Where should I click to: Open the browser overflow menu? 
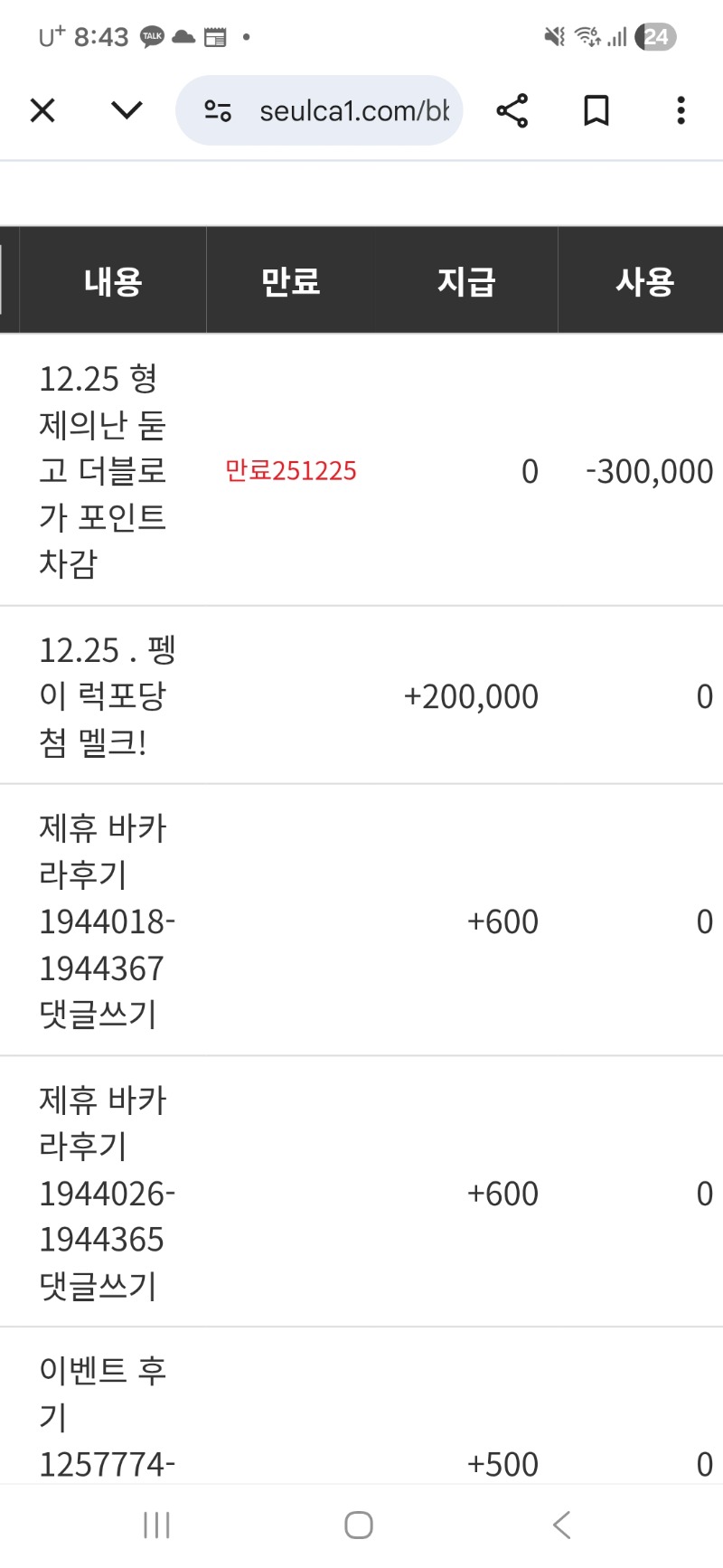tap(681, 110)
